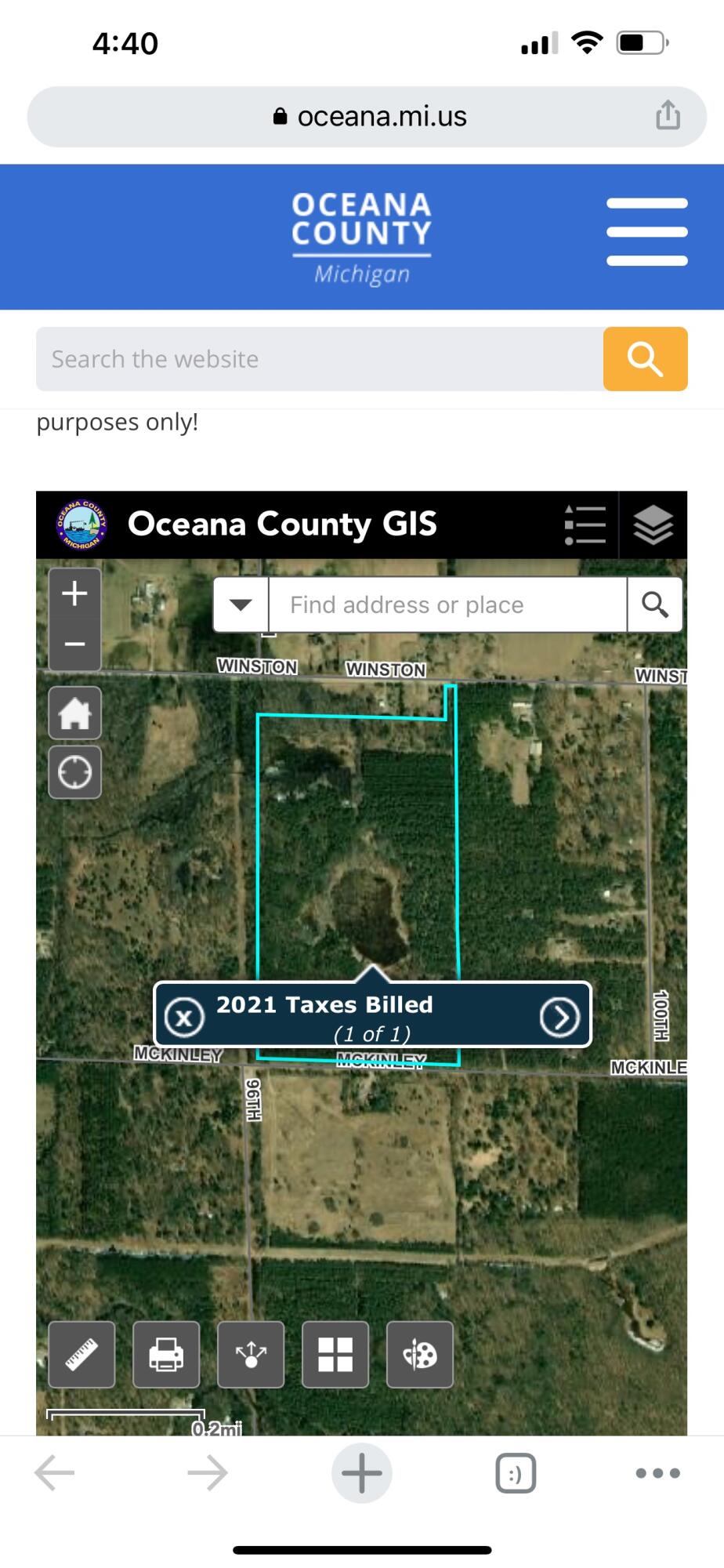
Task: Close the 2021 Taxes Billed popup
Action: click(x=184, y=1018)
